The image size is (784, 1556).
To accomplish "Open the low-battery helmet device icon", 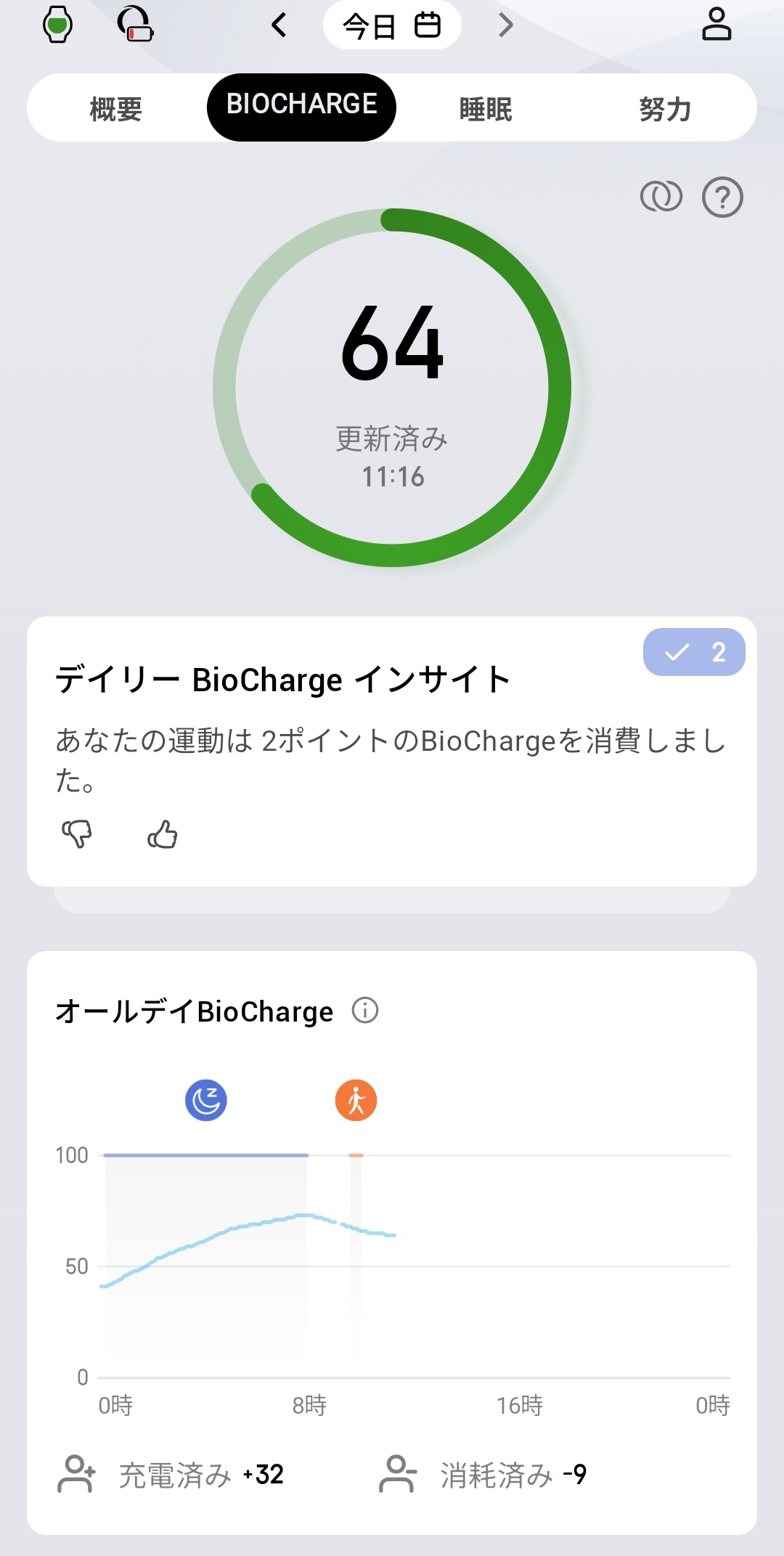I will (x=135, y=25).
